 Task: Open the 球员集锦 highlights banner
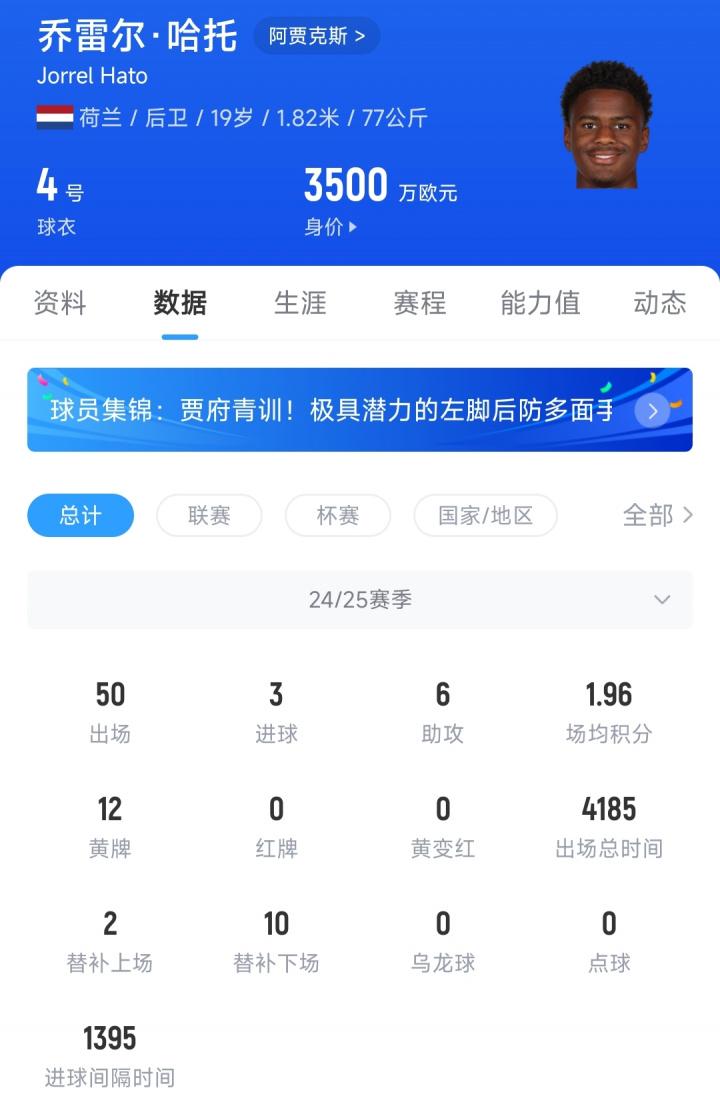tap(360, 410)
